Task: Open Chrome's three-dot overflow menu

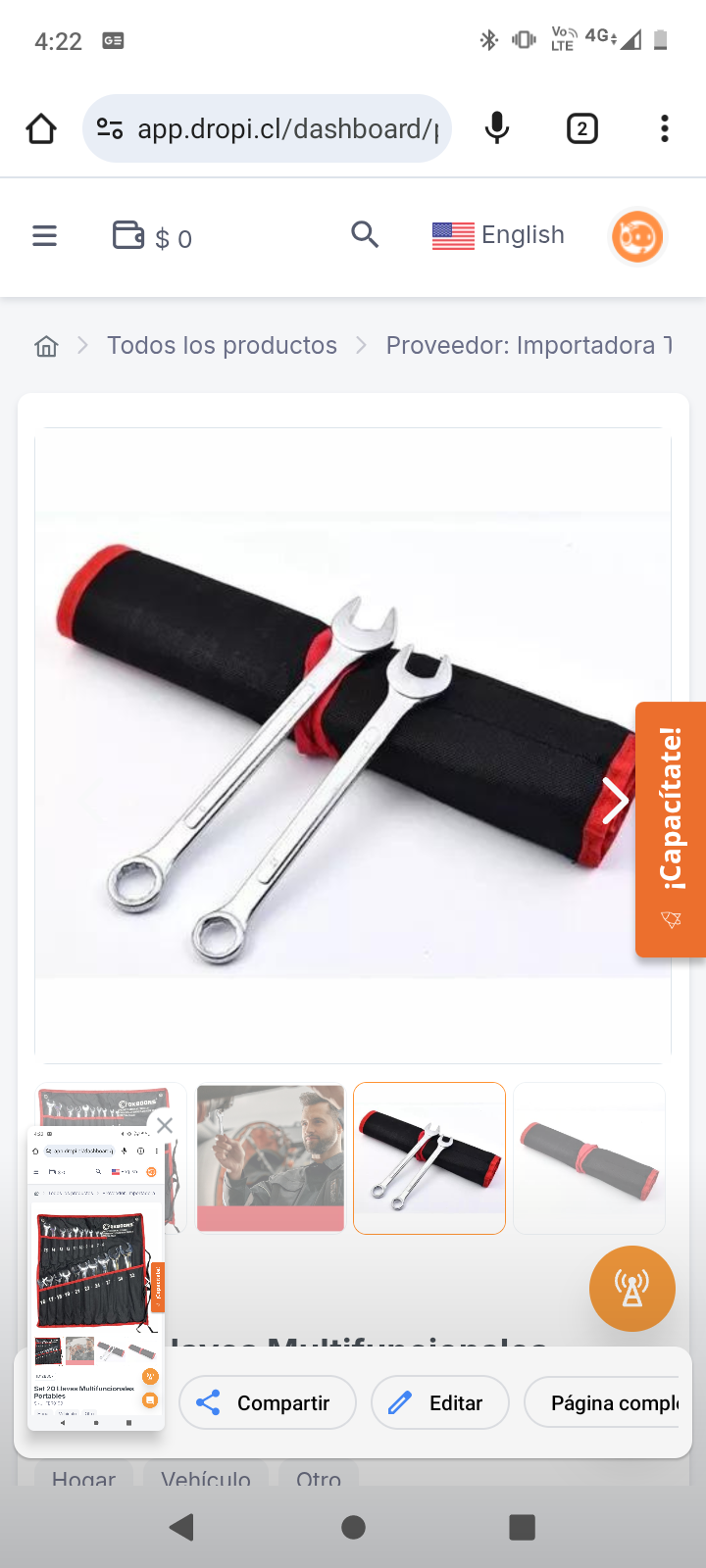Action: pyautogui.click(x=664, y=128)
